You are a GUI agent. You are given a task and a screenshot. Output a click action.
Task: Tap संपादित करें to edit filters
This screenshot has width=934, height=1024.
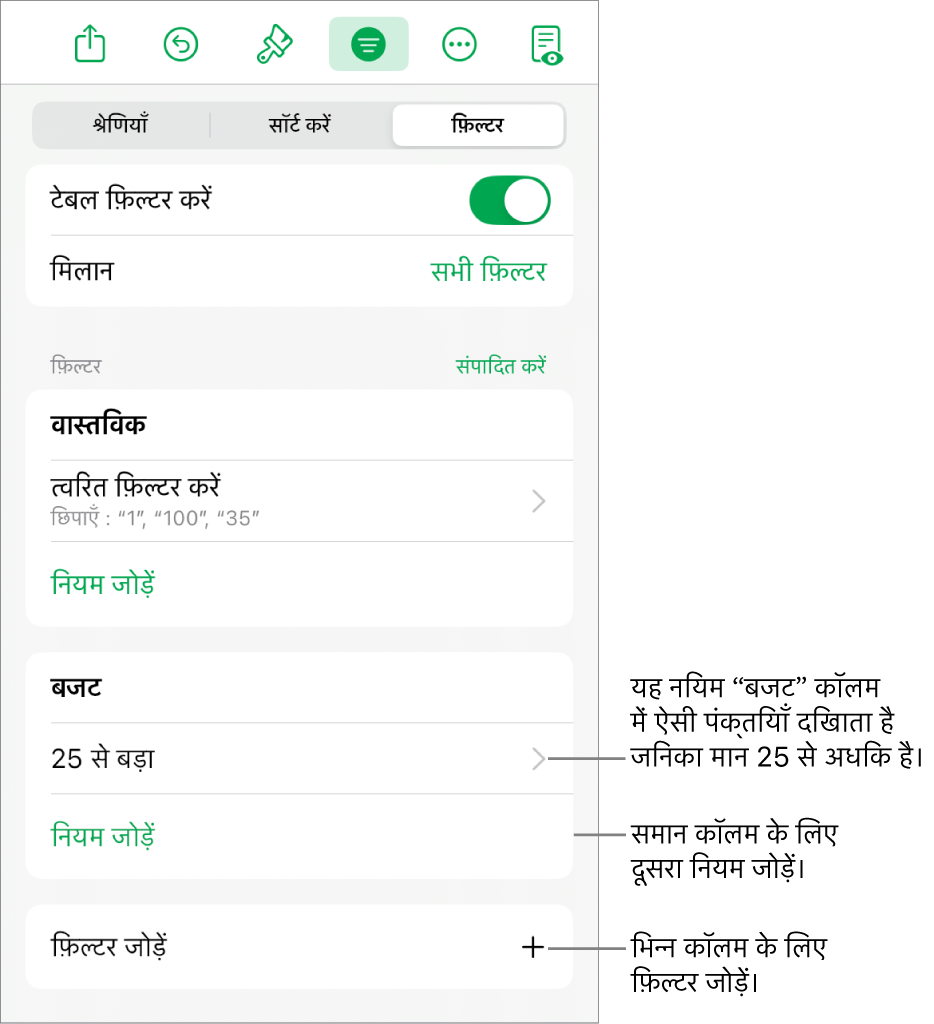(500, 366)
